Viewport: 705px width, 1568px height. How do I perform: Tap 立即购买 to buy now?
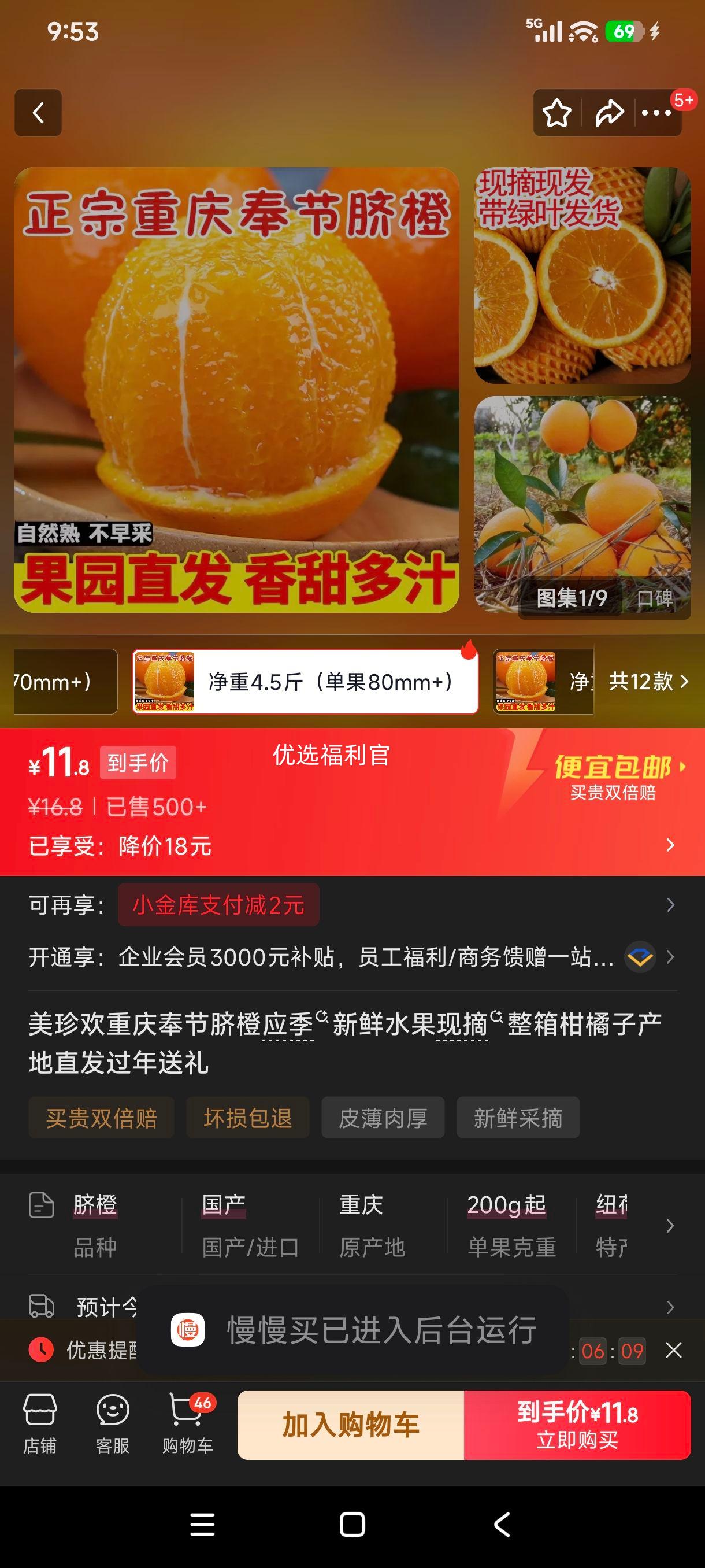click(577, 1425)
